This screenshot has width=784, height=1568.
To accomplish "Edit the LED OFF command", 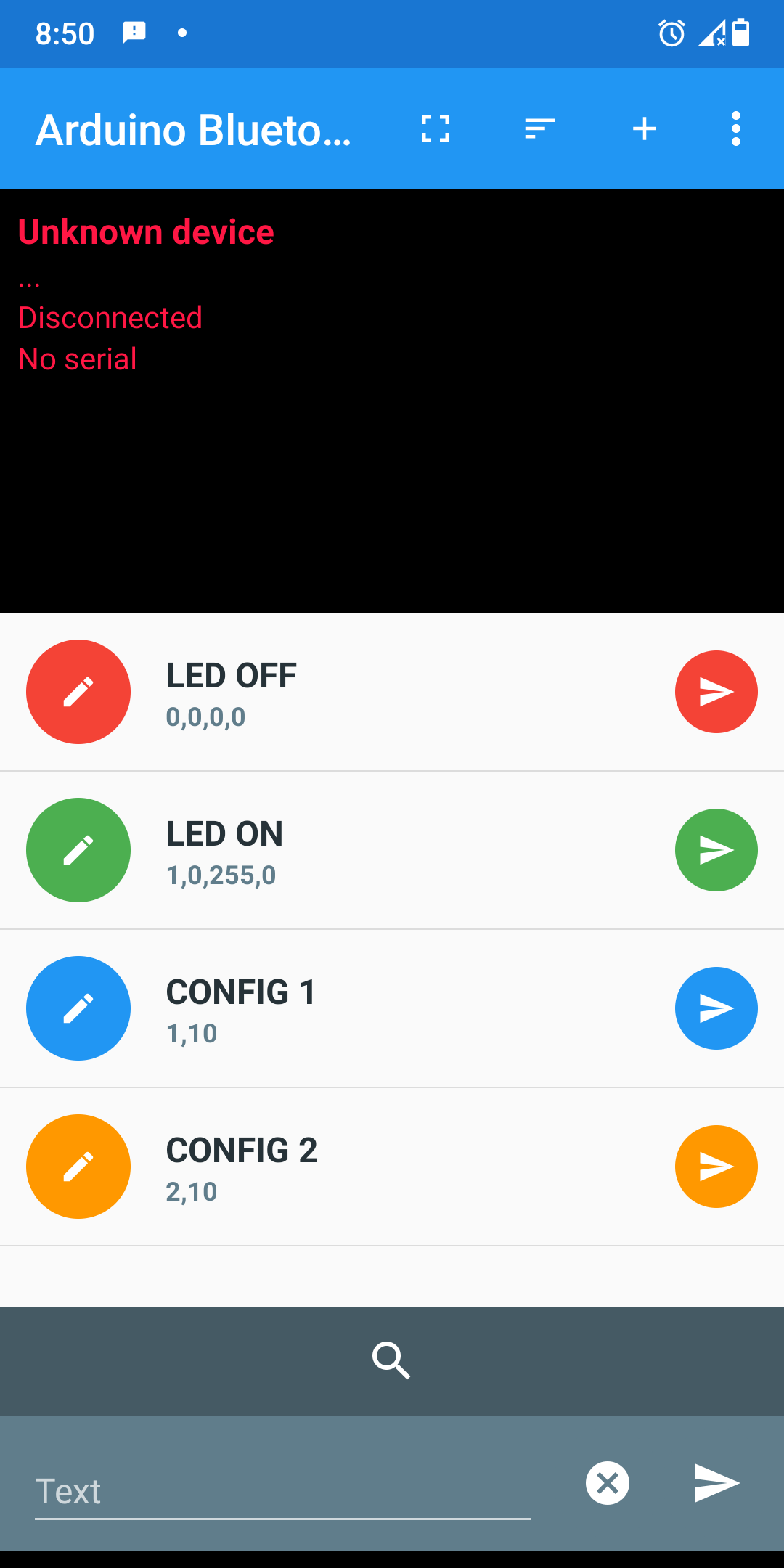I will click(78, 692).
